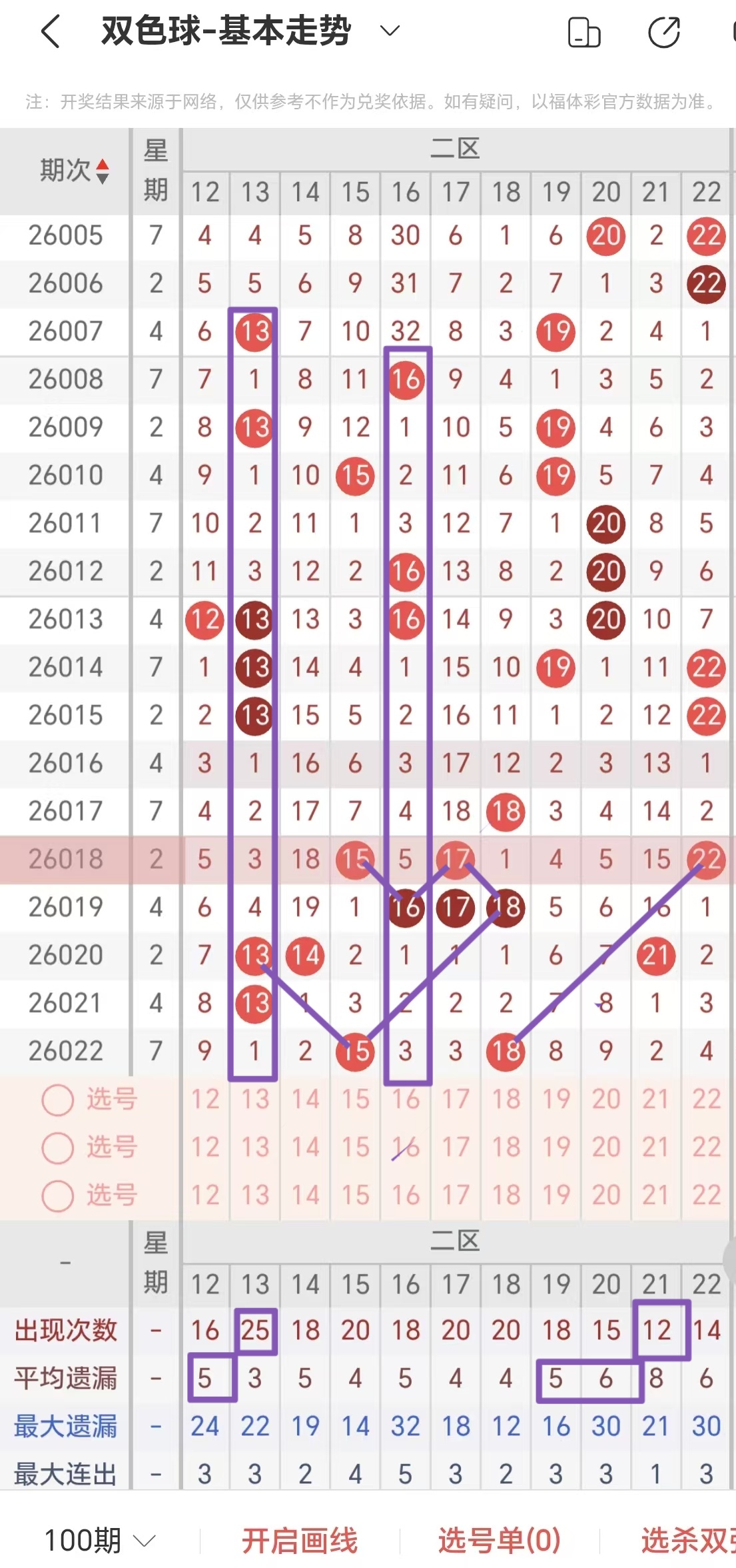Select number 18 in second 选号 row
This screenshot has height=1568, width=736.
tap(506, 1147)
